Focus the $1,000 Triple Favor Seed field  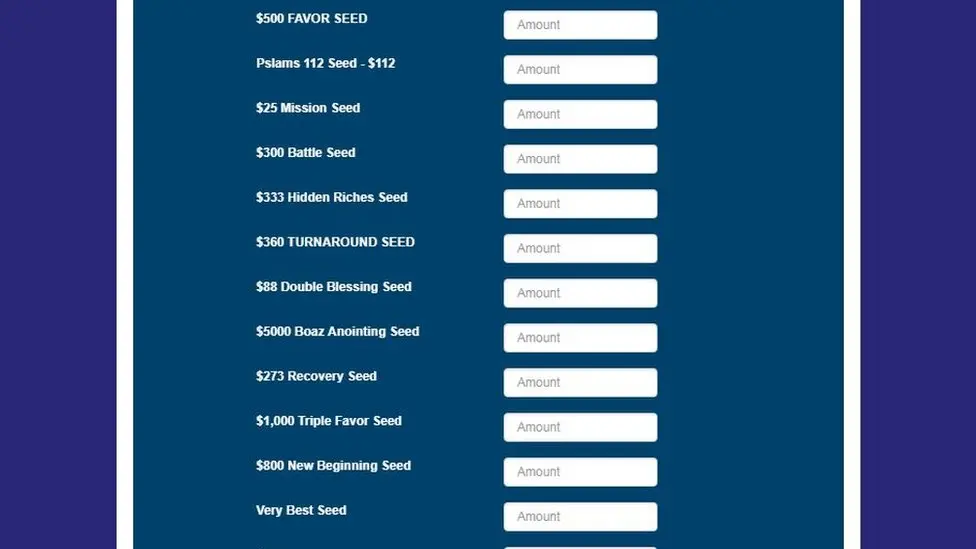click(x=580, y=427)
